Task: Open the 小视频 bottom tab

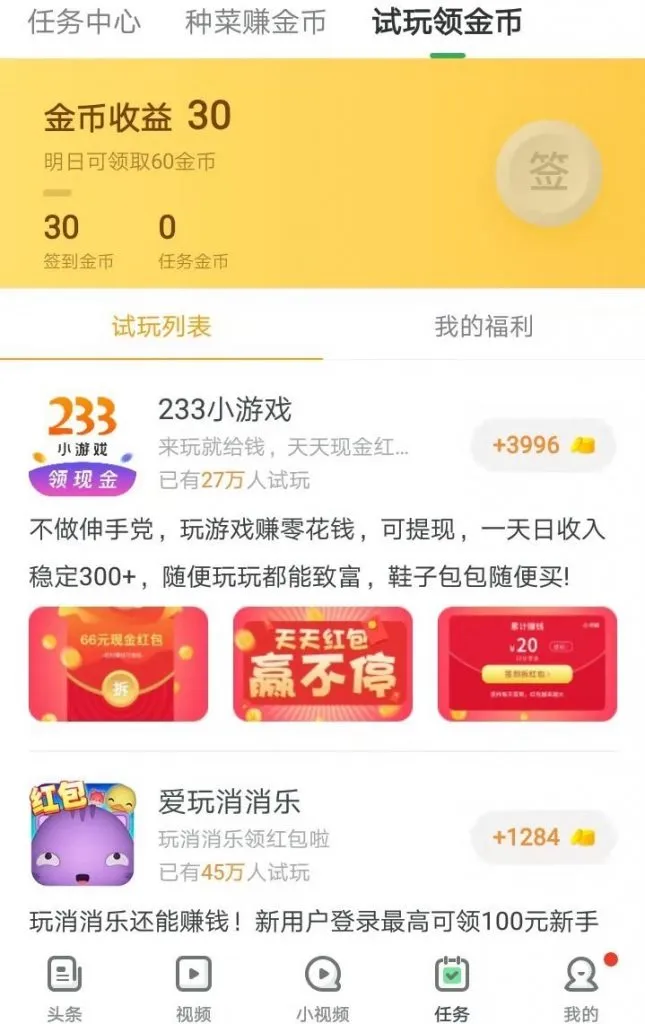Action: pyautogui.click(x=322, y=988)
